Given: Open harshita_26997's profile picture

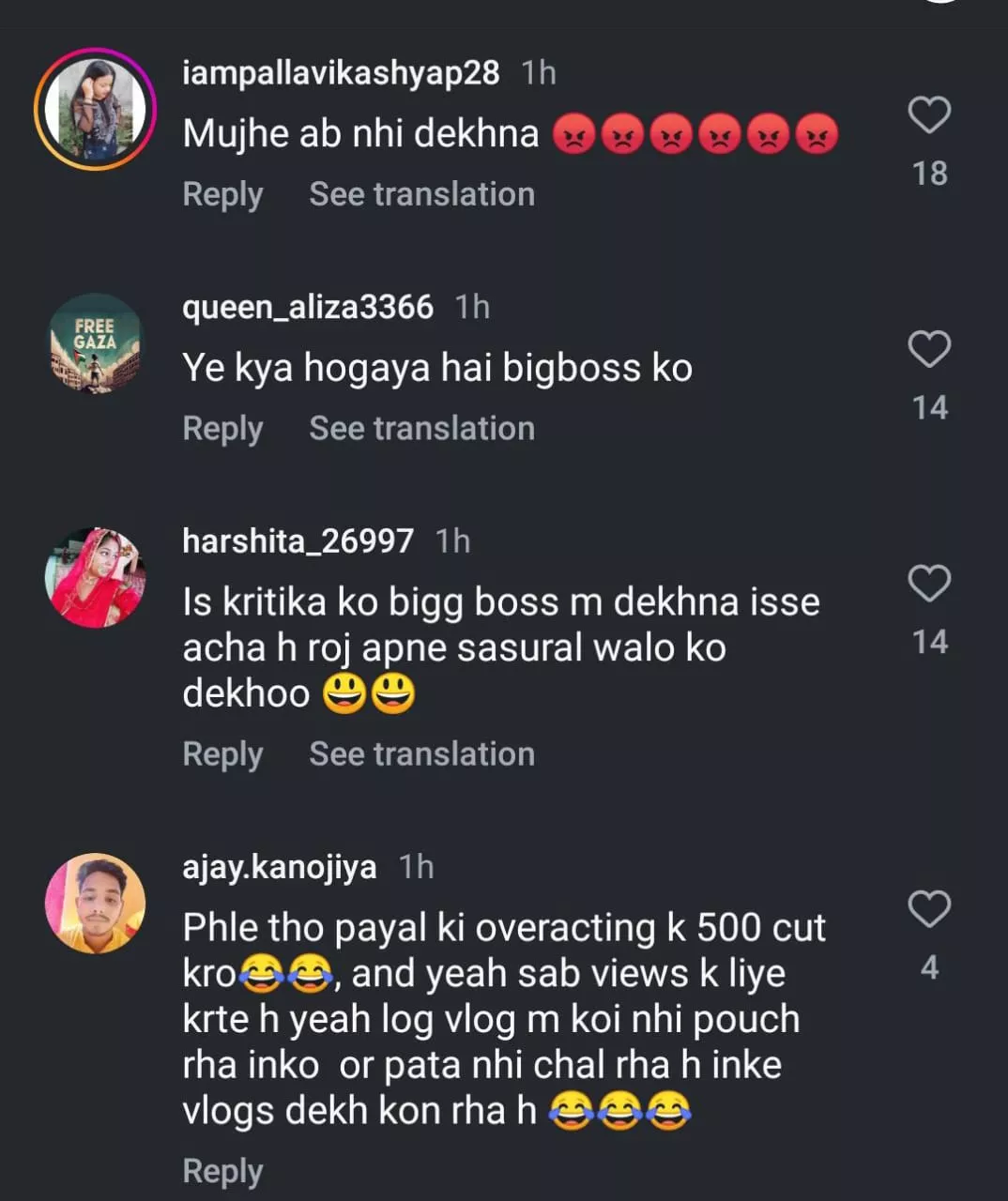Looking at the screenshot, I should 95,577.
